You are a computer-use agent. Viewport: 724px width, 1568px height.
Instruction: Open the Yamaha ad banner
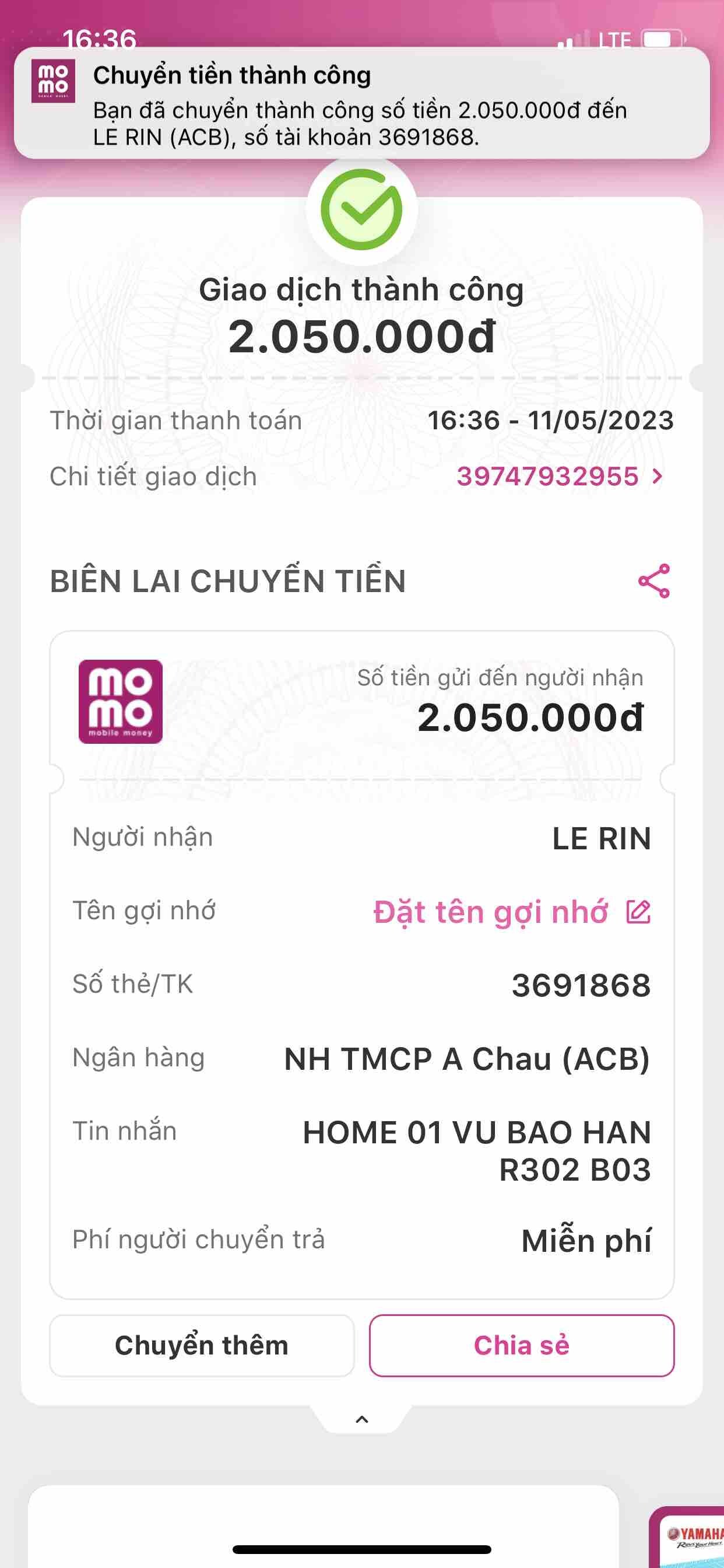click(x=691, y=1537)
